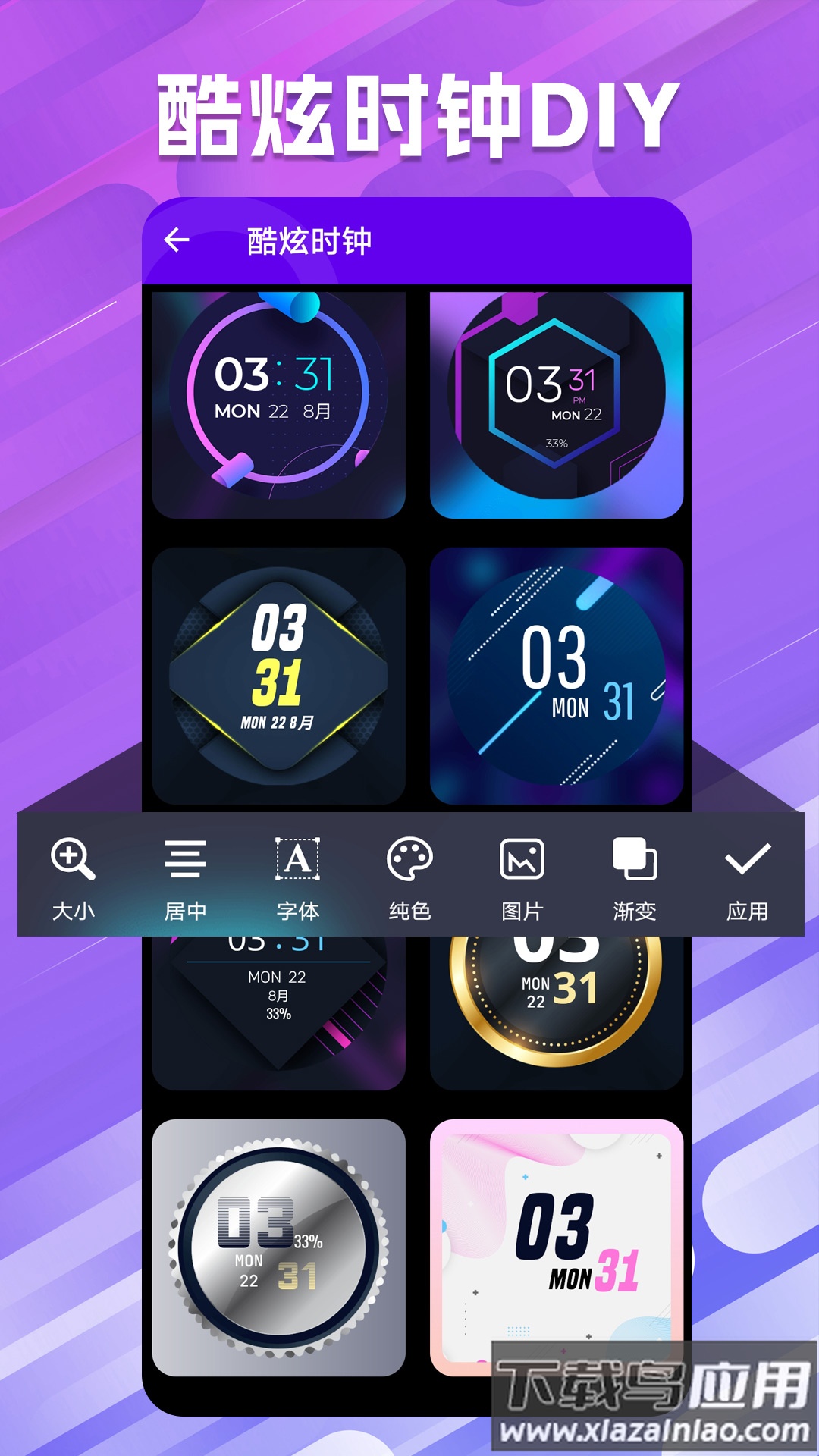The width and height of the screenshot is (819, 1456).
Task: Tap the back arrow beside 酷炫时钟
Action: 178,240
